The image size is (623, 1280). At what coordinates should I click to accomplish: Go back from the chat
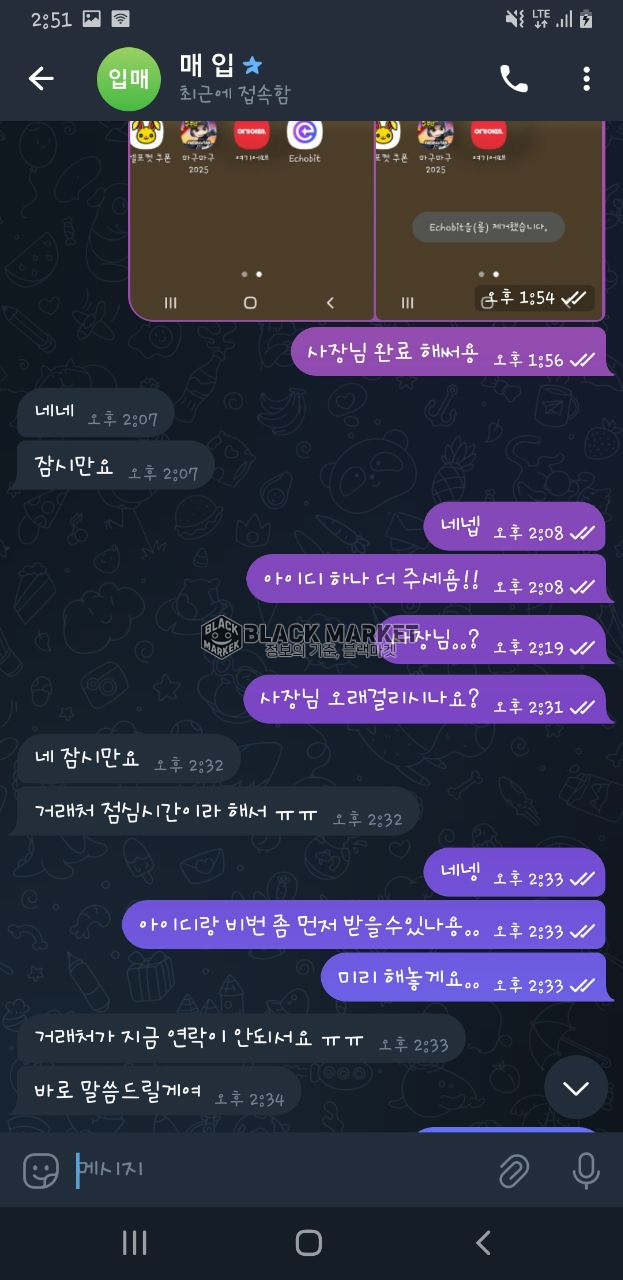coord(41,79)
